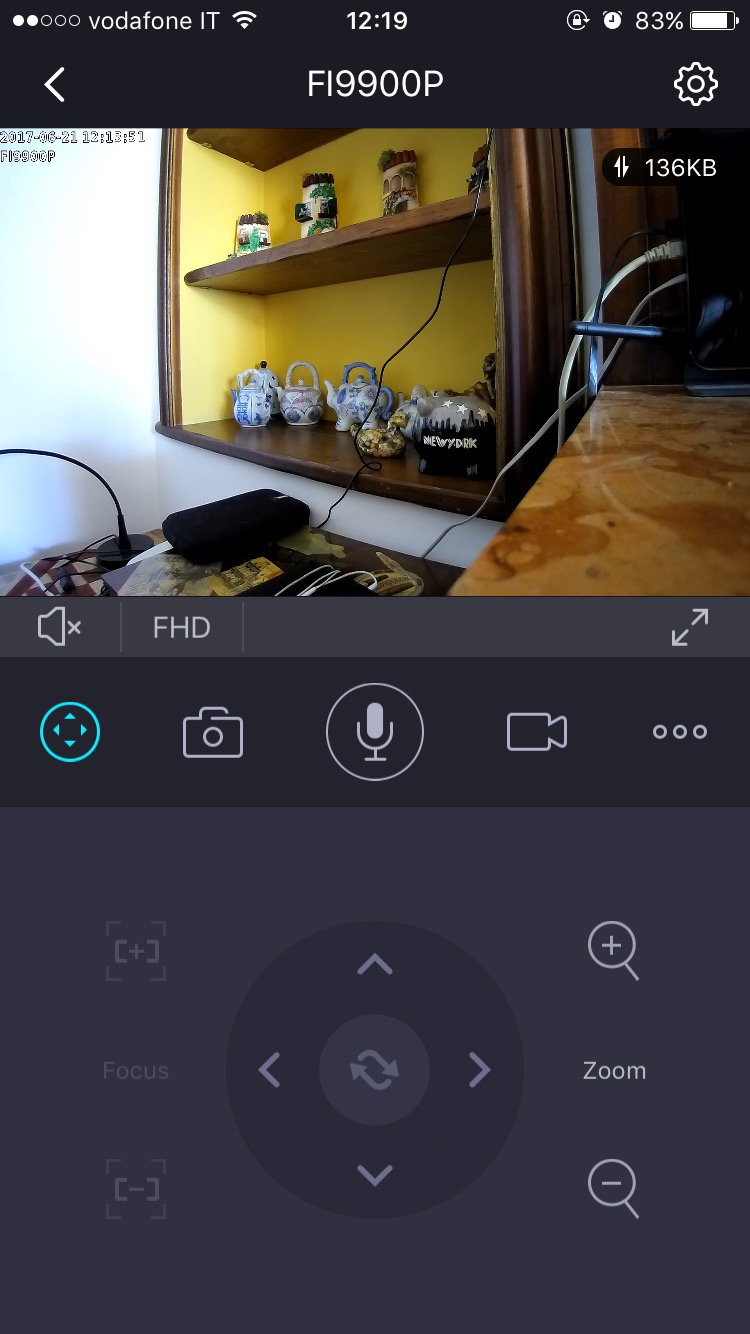Viewport: 750px width, 1334px height.
Task: Unmute the camera audio
Action: (59, 627)
